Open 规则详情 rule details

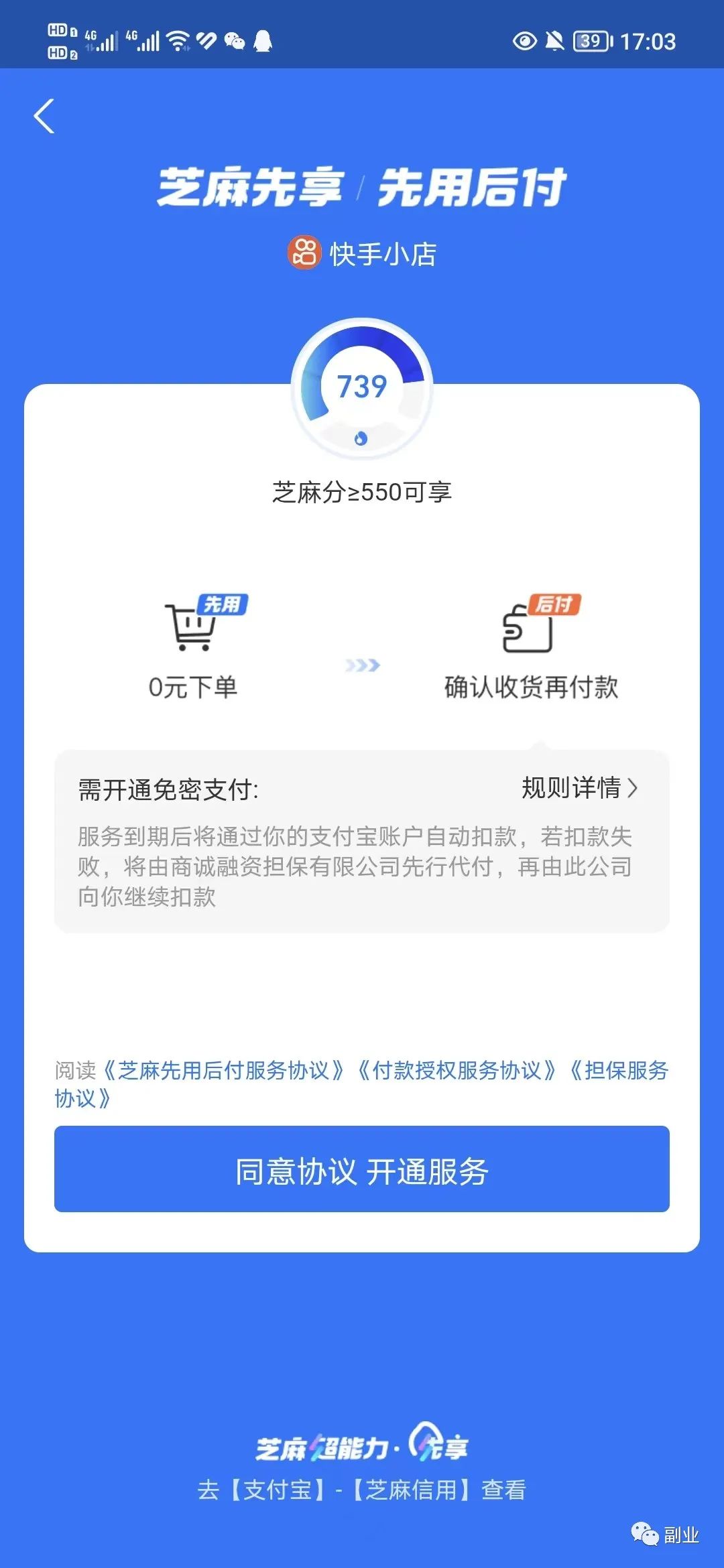579,788
